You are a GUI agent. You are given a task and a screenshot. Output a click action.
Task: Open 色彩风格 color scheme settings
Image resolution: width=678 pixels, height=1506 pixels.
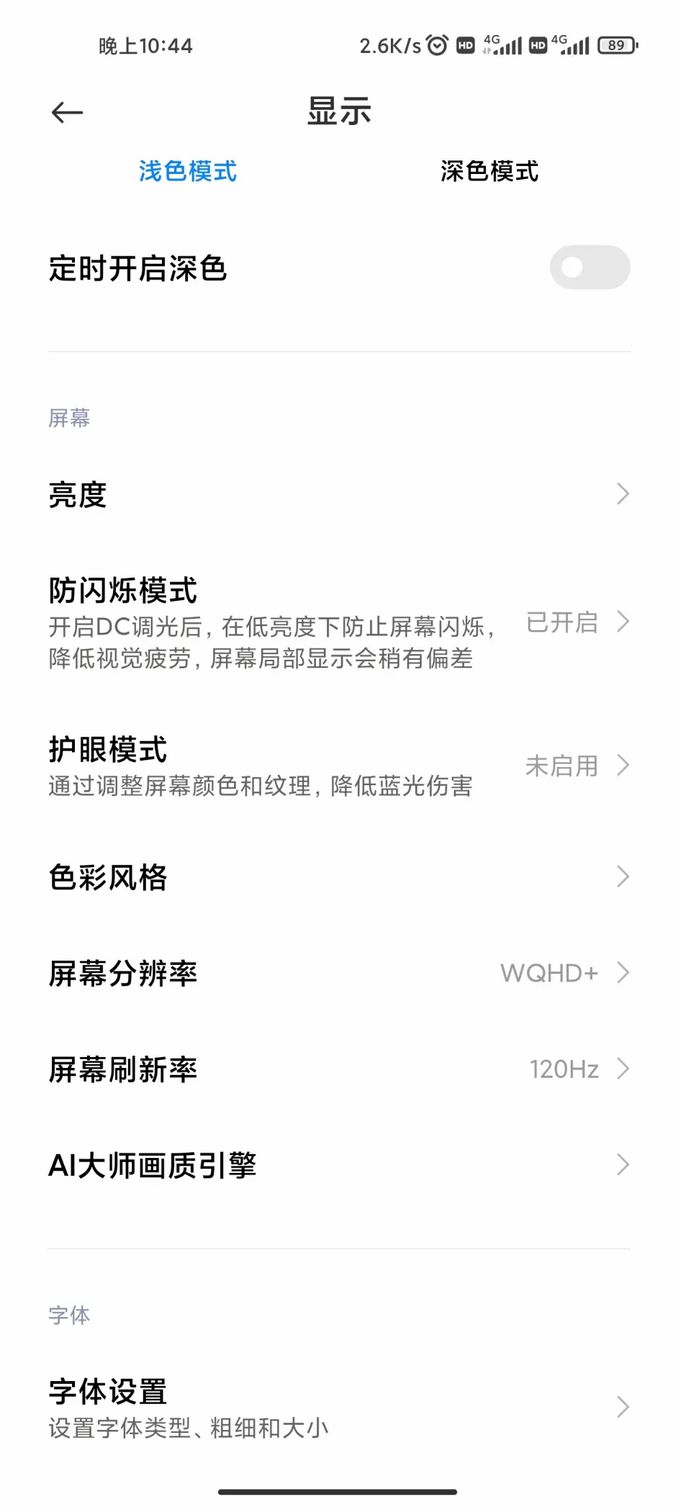click(x=339, y=877)
